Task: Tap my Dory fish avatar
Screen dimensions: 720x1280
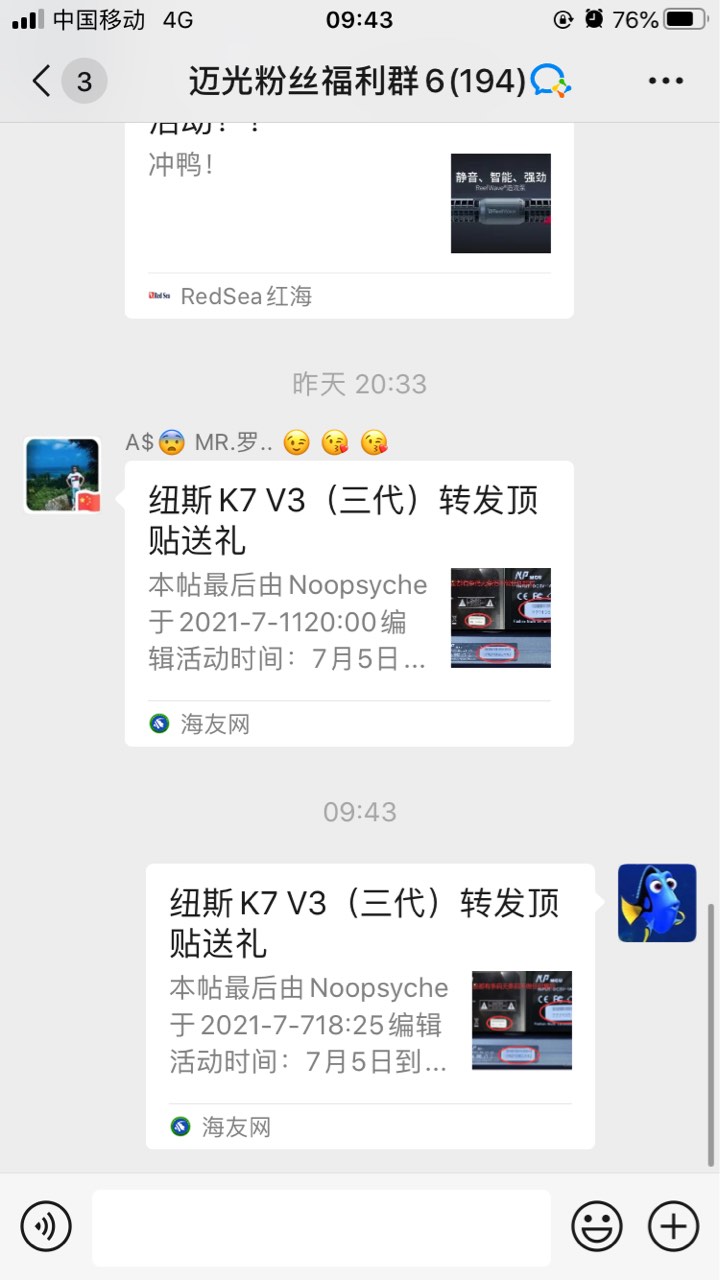Action: point(657,903)
